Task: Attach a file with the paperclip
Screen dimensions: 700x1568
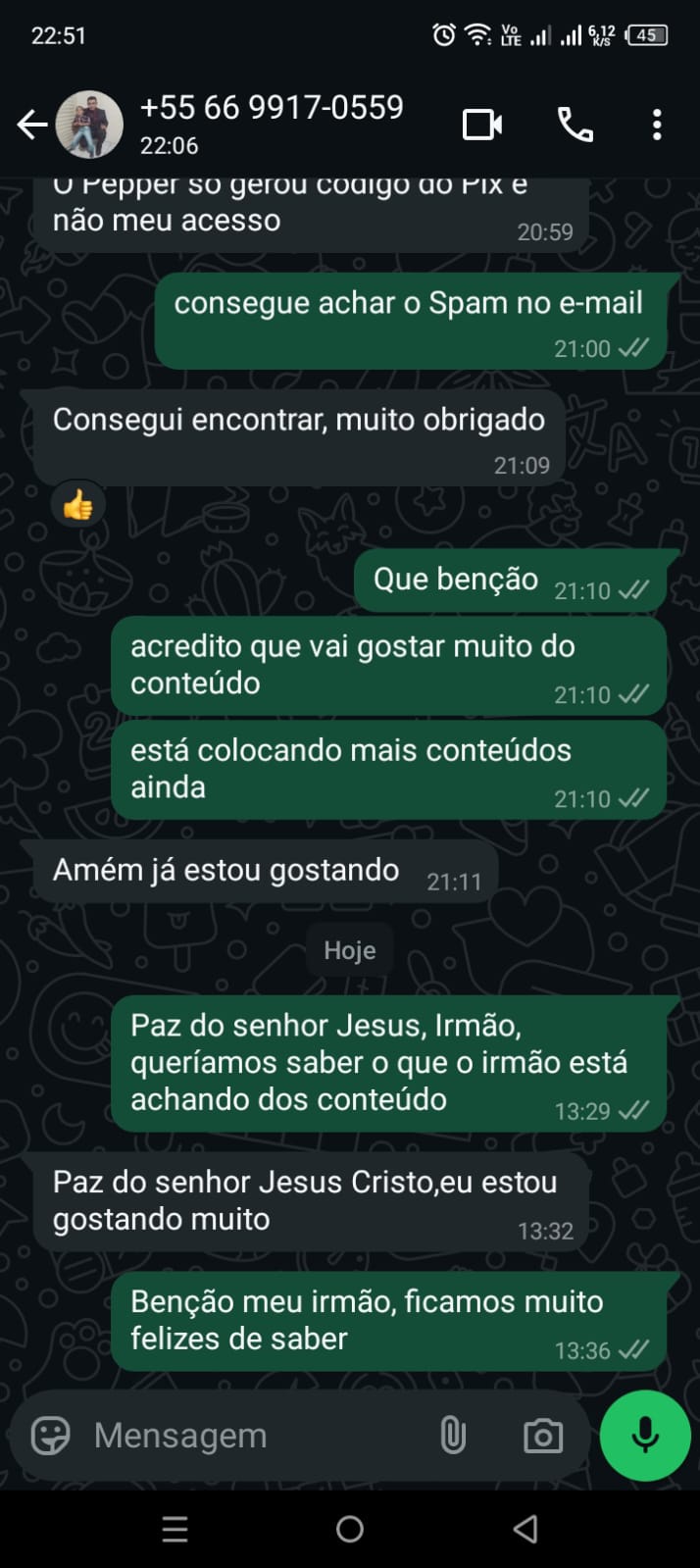Action: point(452,1436)
